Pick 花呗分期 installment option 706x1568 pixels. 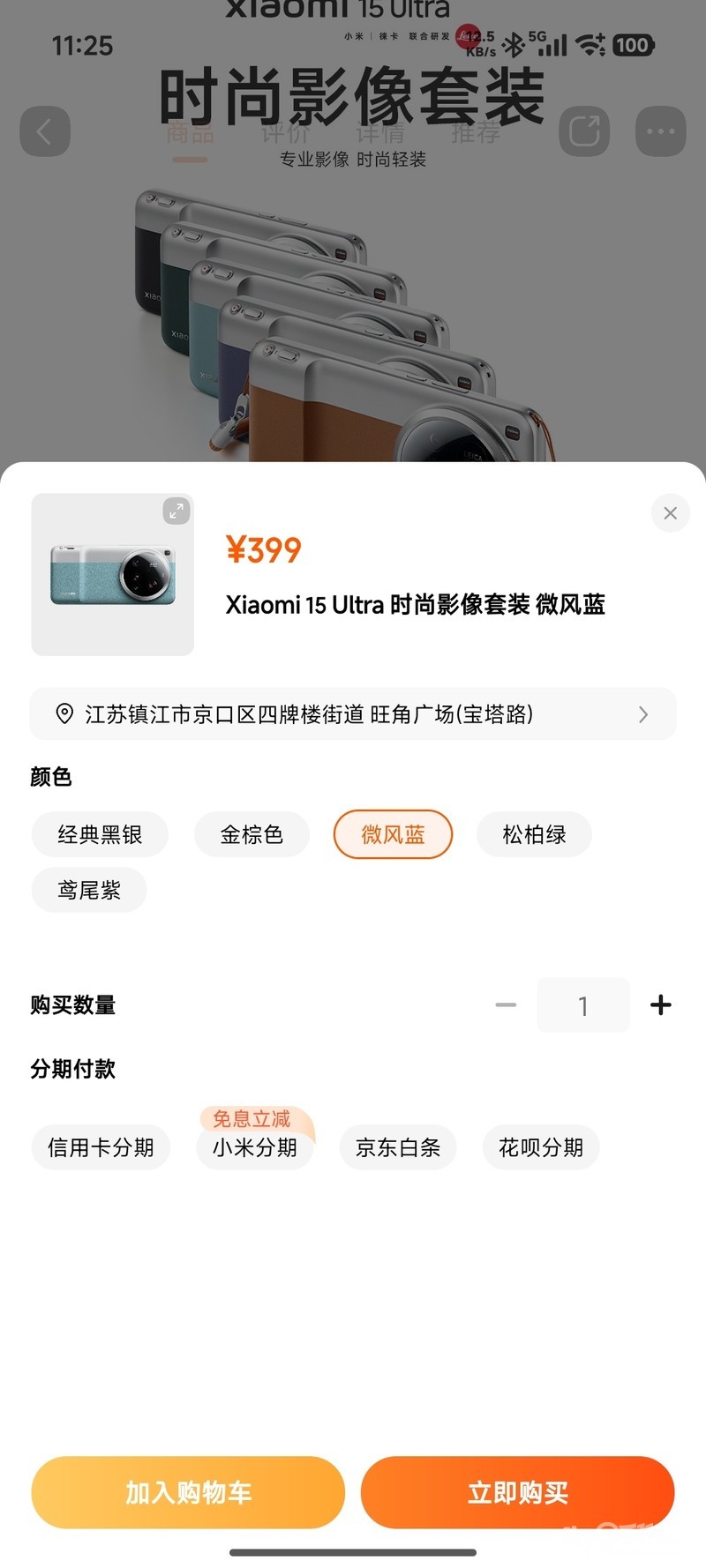[x=541, y=1147]
